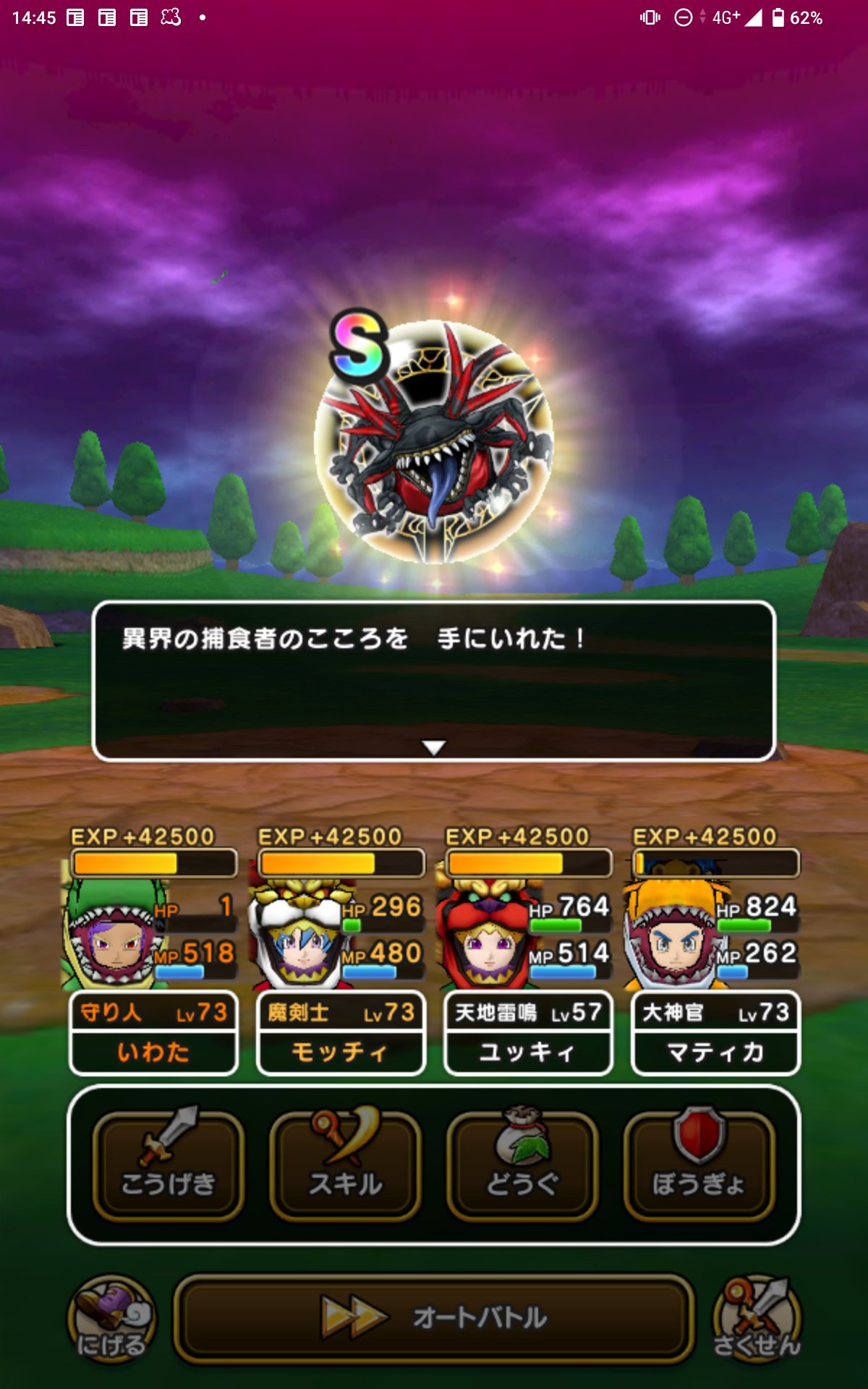Open the さくせん tactics settings
Image resolution: width=868 pixels, height=1389 pixels.
point(757,1320)
